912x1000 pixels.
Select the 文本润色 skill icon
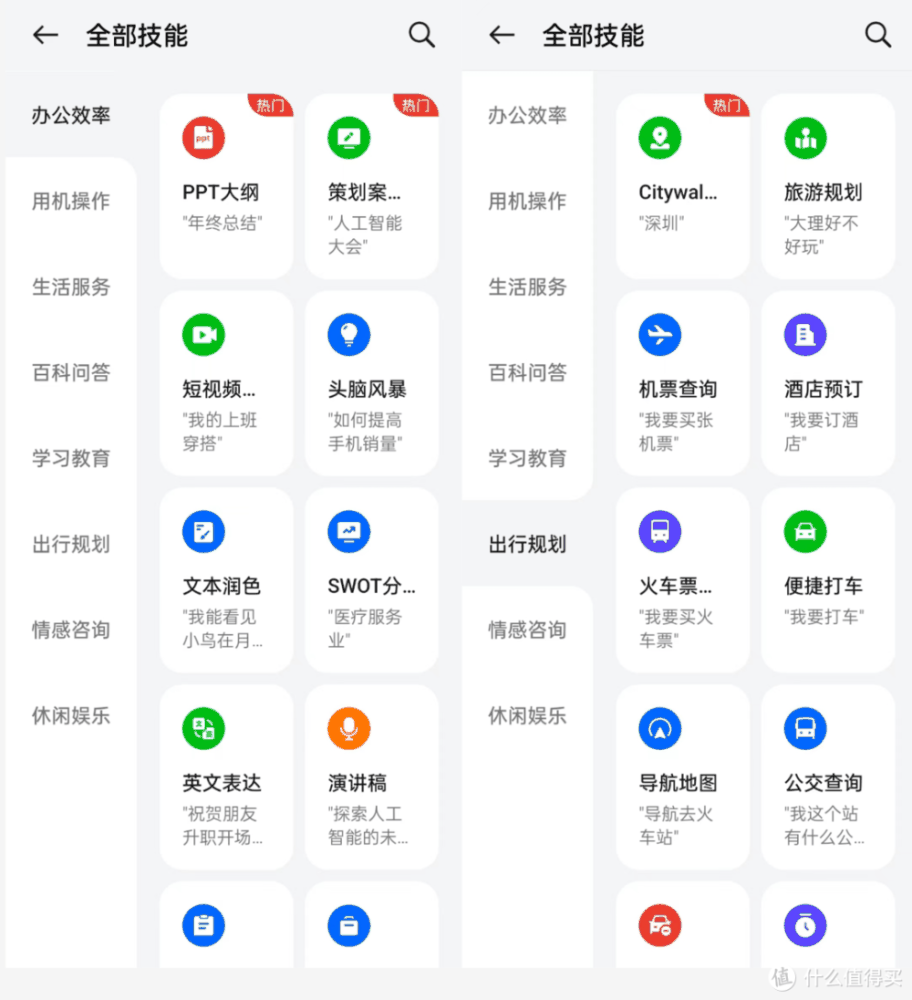(x=203, y=532)
